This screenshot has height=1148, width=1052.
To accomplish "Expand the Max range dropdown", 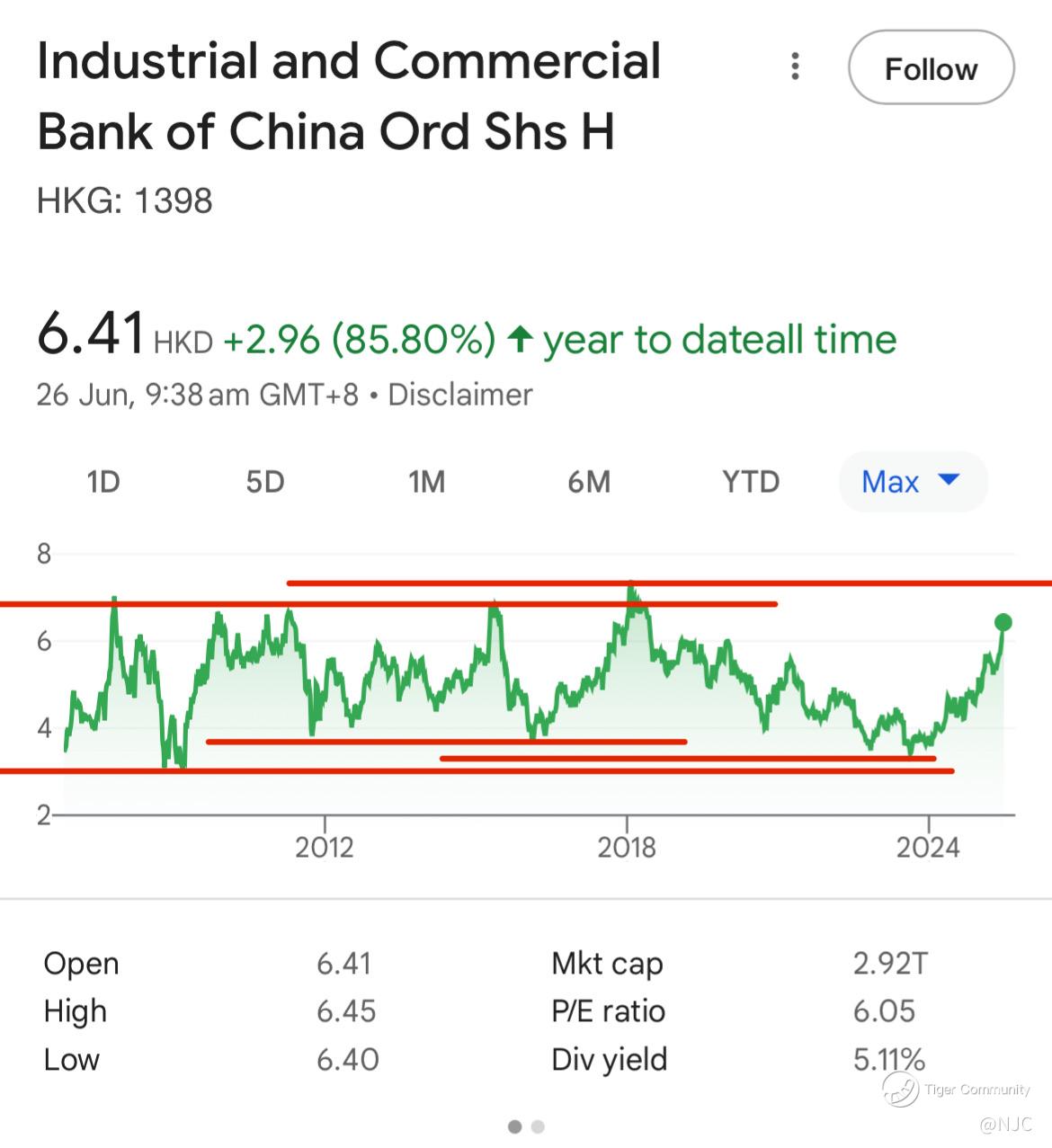I will coord(912,482).
